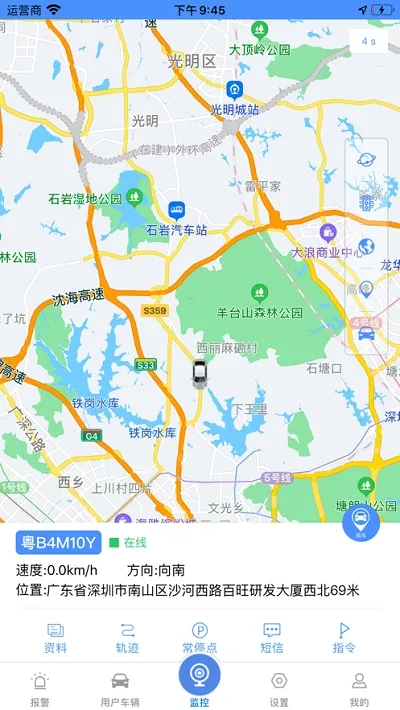Switch to the 用户车辆 tab
Viewport: 400px width, 710px height.
(120, 690)
